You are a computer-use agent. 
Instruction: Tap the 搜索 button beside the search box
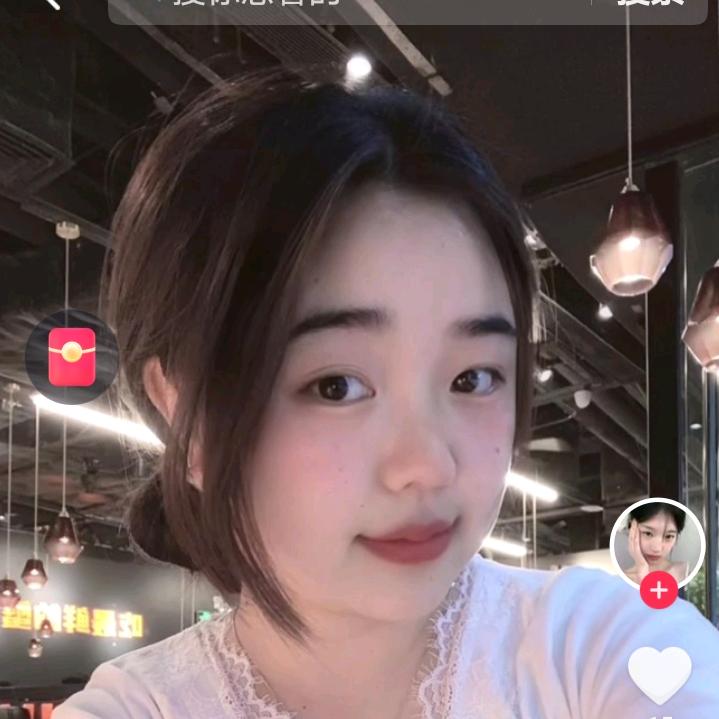650,4
